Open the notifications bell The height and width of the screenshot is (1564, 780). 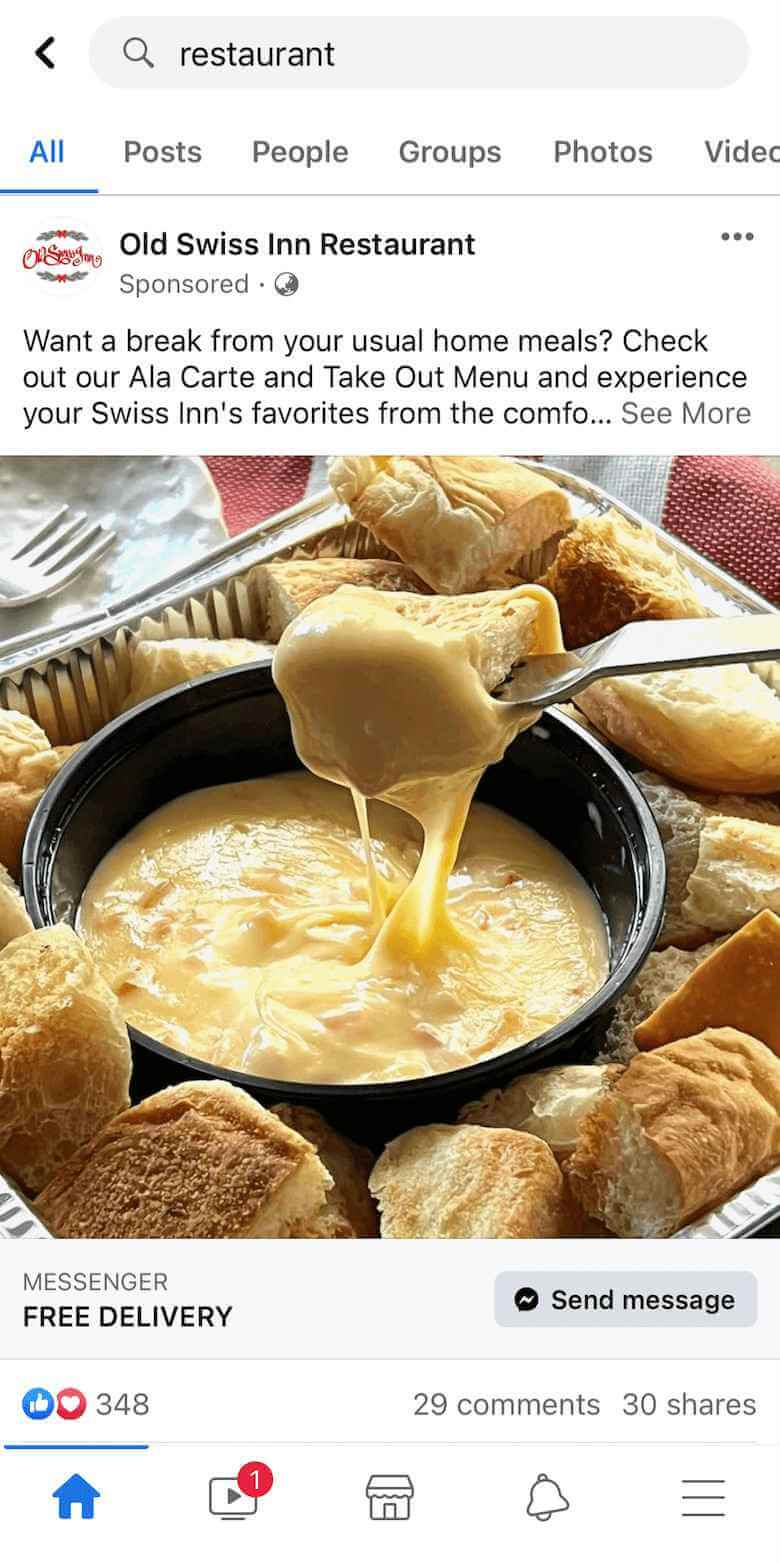point(547,1497)
